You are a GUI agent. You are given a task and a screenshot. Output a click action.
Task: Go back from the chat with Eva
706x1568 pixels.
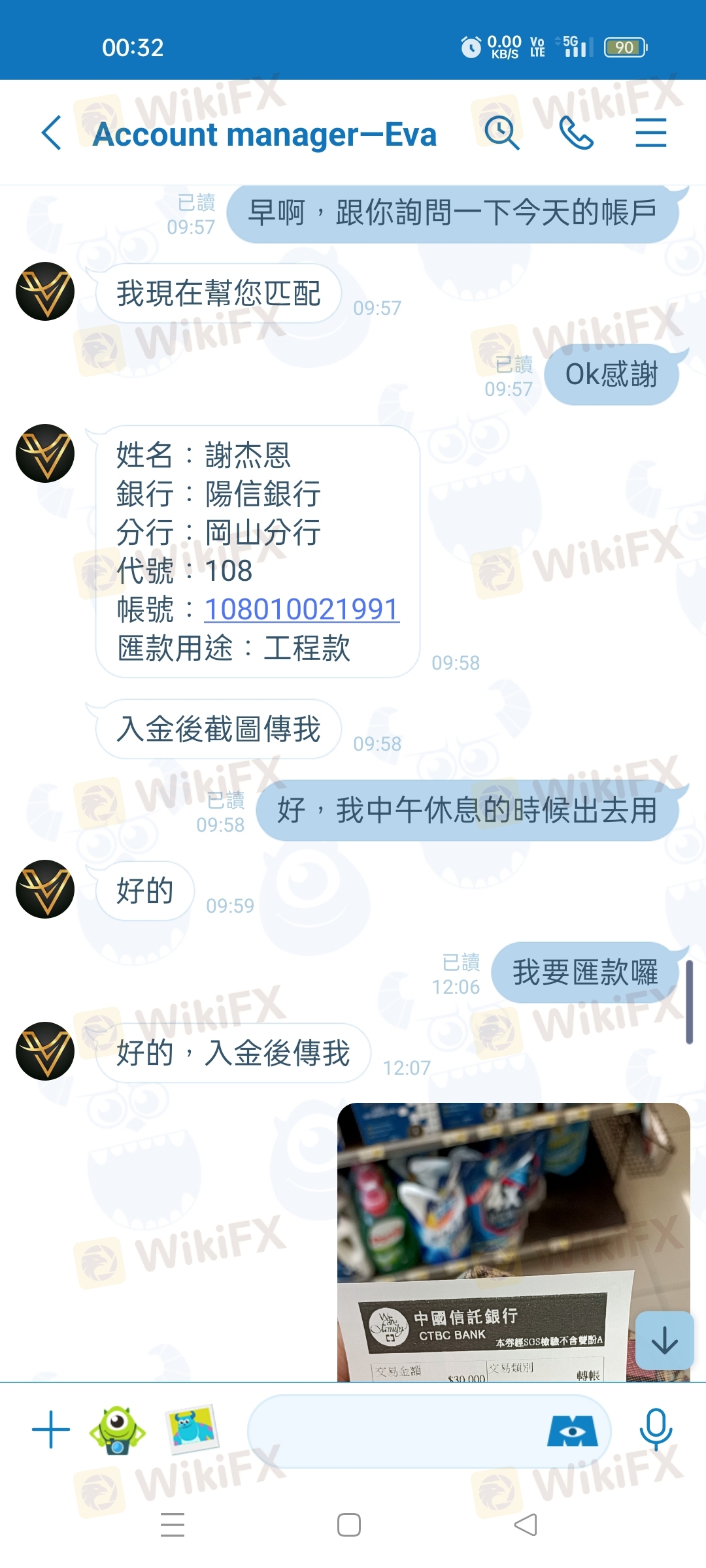point(52,133)
